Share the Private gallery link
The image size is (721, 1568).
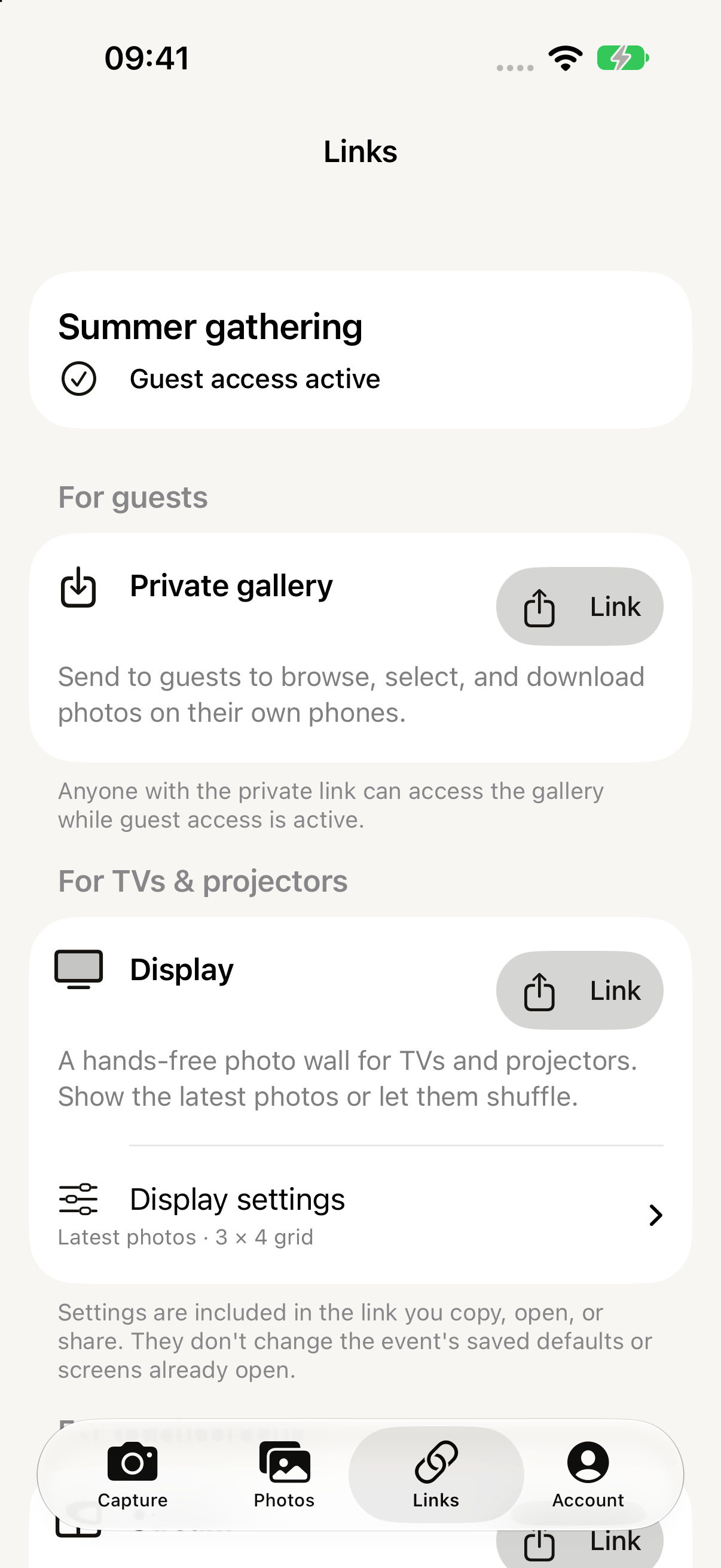point(579,606)
